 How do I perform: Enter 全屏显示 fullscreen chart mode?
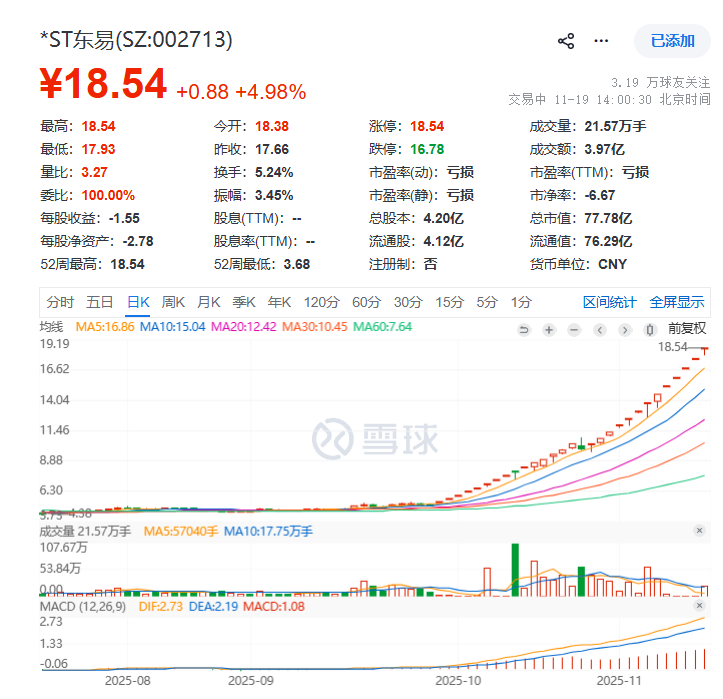pos(677,302)
